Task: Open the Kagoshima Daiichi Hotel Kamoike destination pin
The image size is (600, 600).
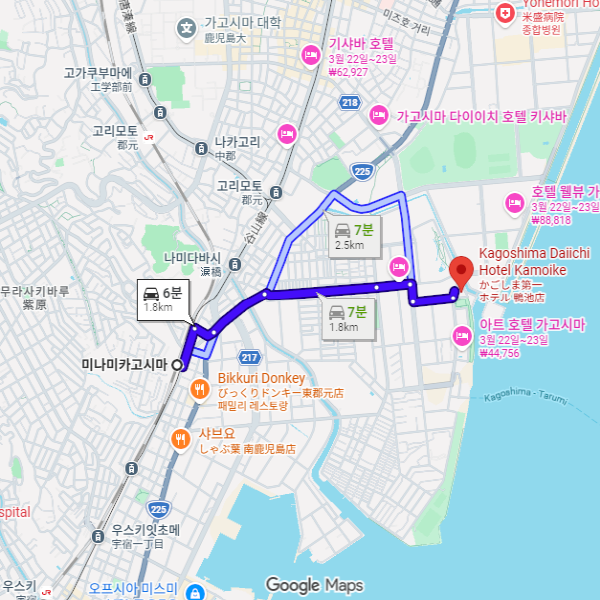Action: pos(461,272)
